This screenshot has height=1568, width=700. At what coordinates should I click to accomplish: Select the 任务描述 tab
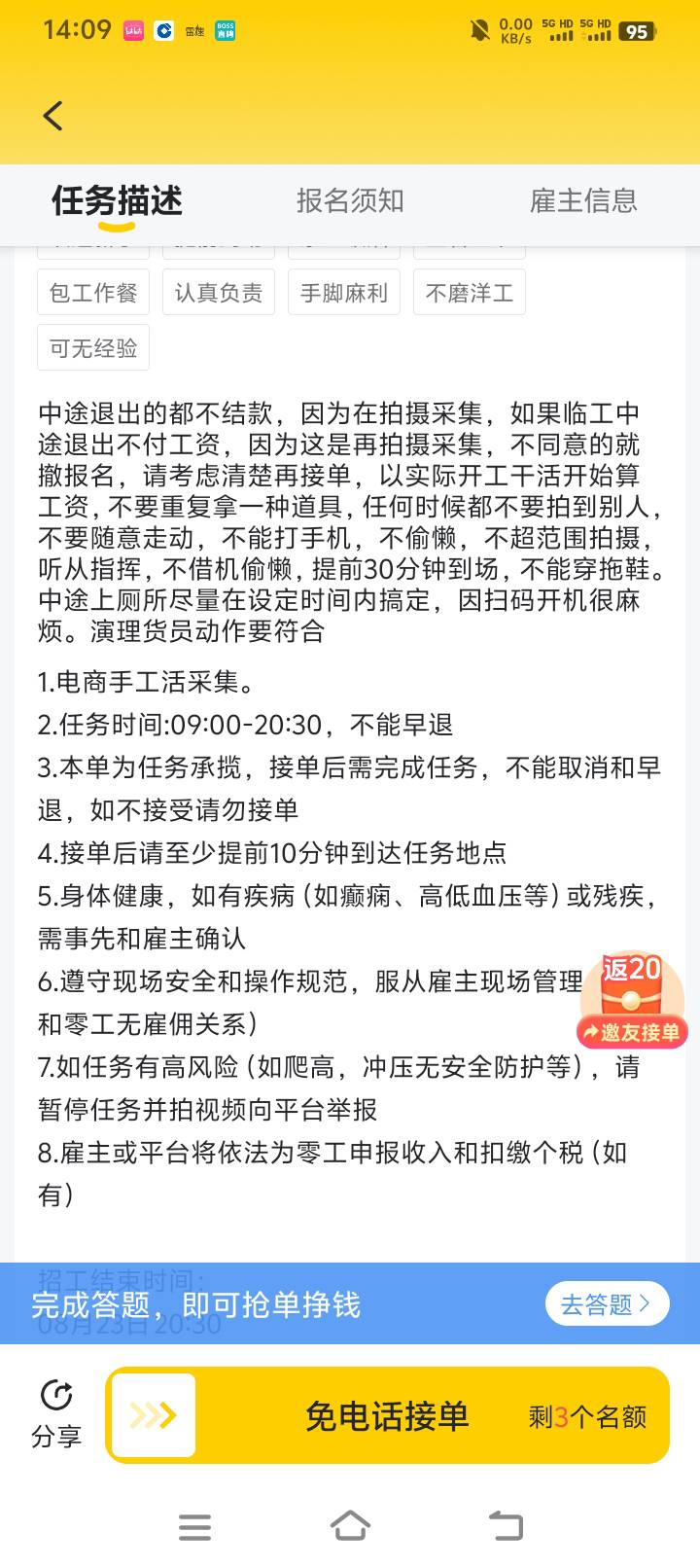[117, 201]
